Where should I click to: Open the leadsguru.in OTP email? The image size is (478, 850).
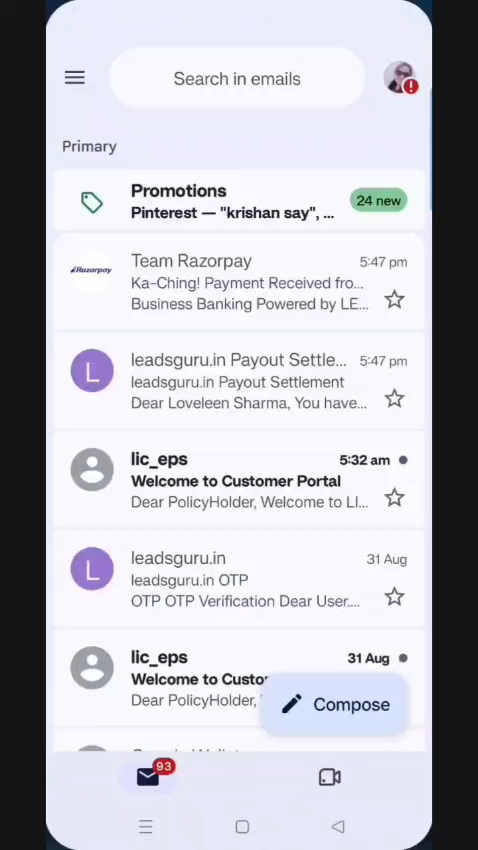(x=239, y=579)
